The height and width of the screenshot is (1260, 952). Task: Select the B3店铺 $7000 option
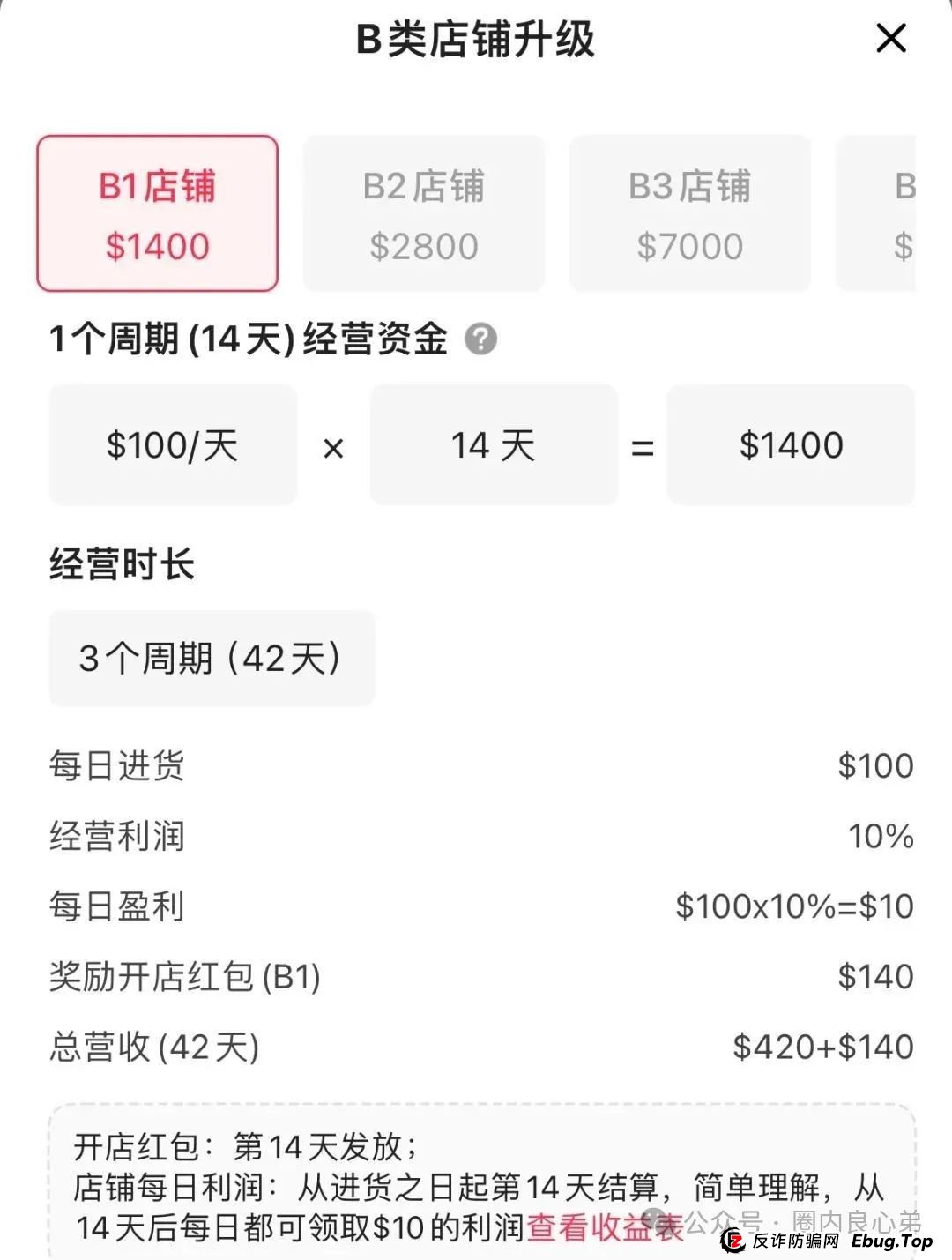click(x=688, y=212)
